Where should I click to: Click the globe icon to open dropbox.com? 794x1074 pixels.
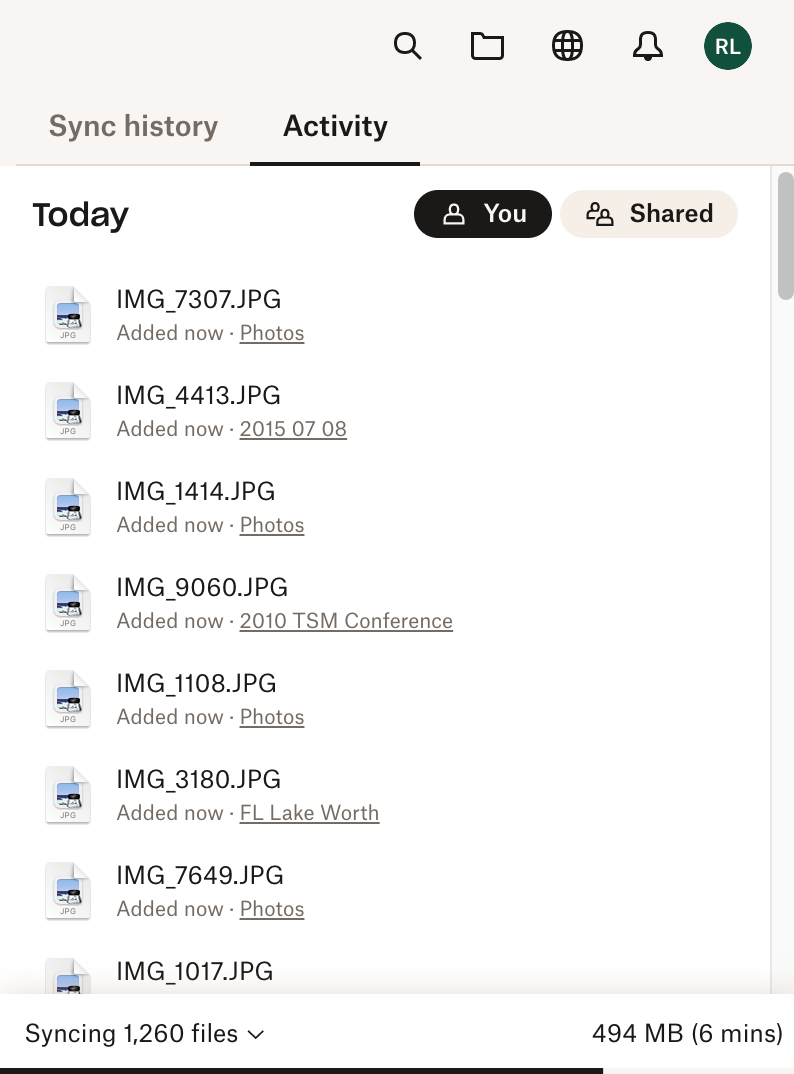(567, 46)
